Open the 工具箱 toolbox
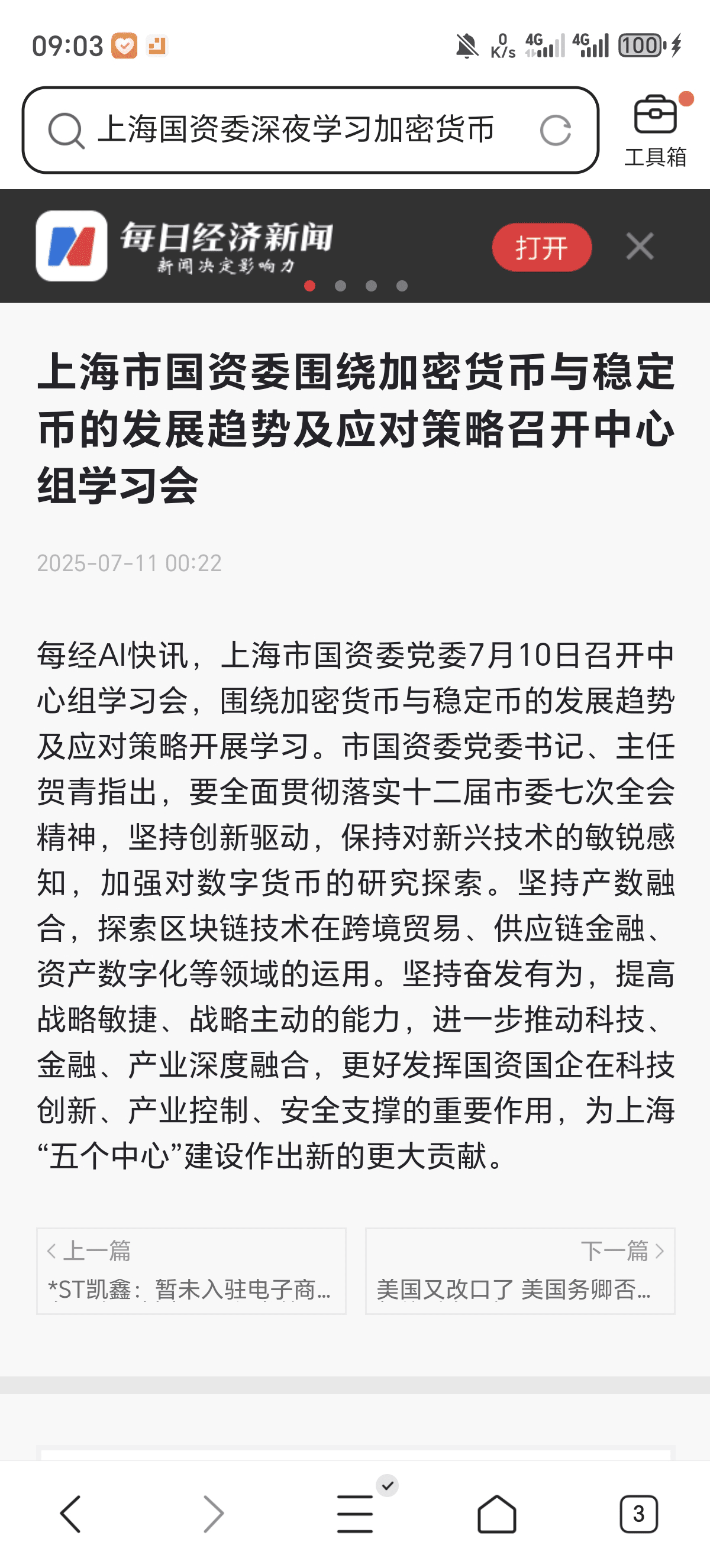This screenshot has height=1568, width=710. click(656, 130)
